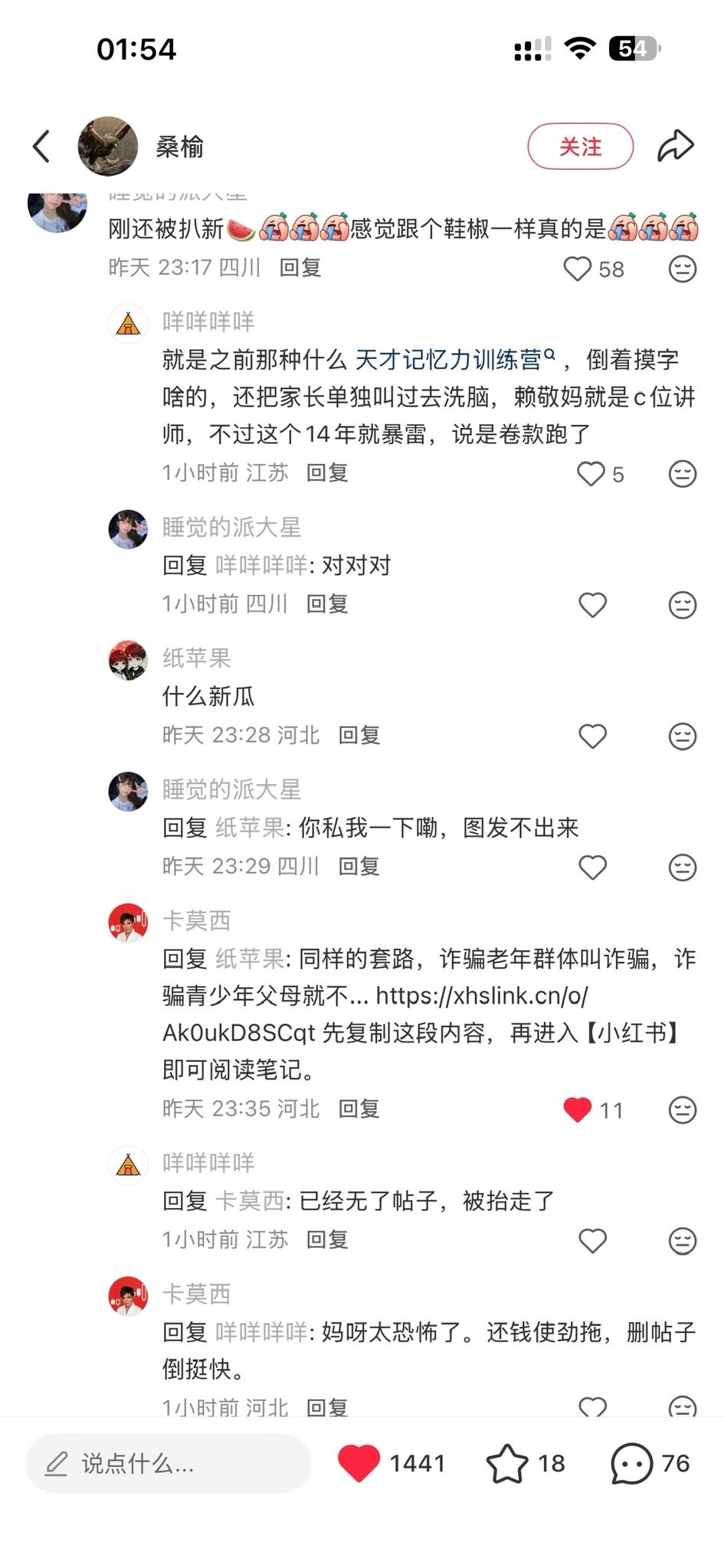
Task: Open 卡莫西's username in the 23:35 comment
Action: tap(197, 920)
